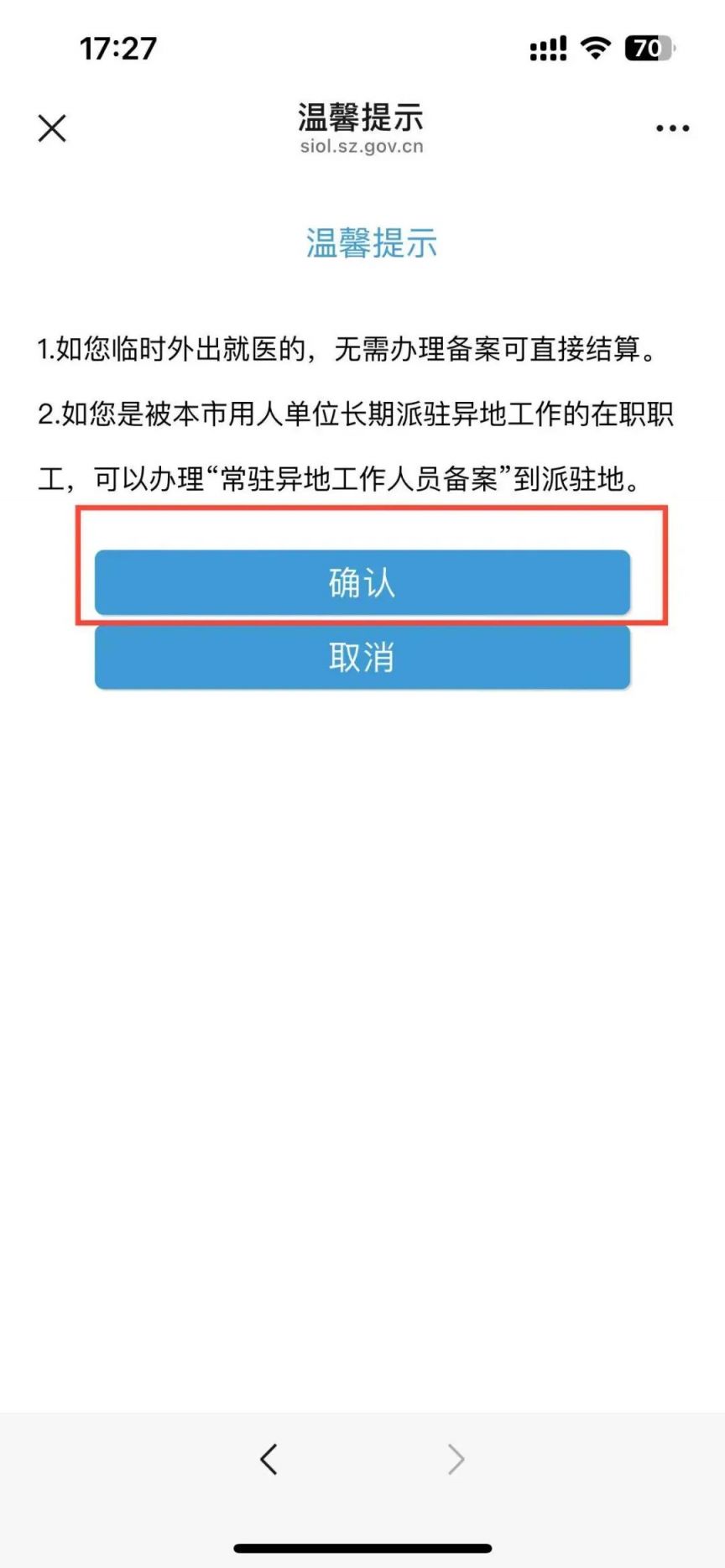The height and width of the screenshot is (1568, 725).
Task: Tap the 确认 confirm button
Action: click(362, 582)
